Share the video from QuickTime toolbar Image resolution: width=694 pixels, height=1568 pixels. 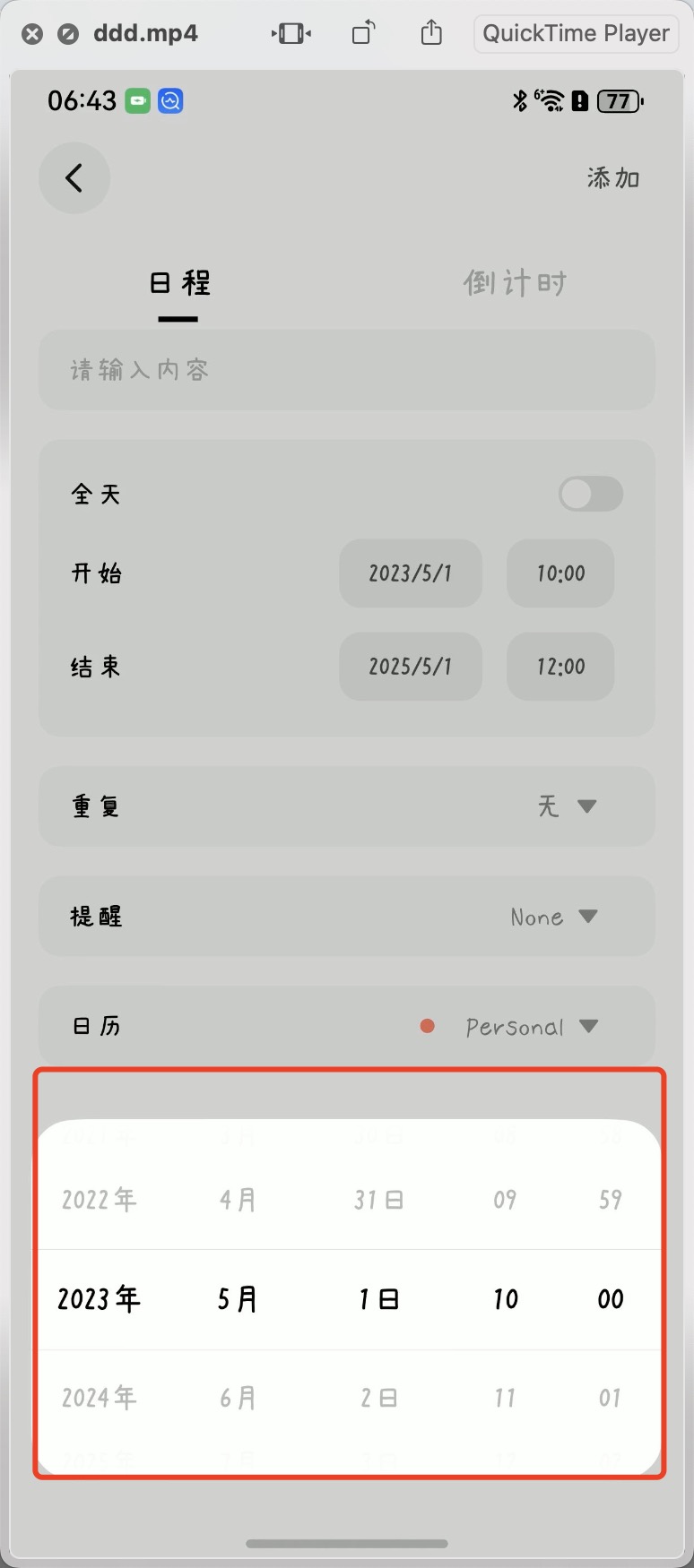click(431, 33)
